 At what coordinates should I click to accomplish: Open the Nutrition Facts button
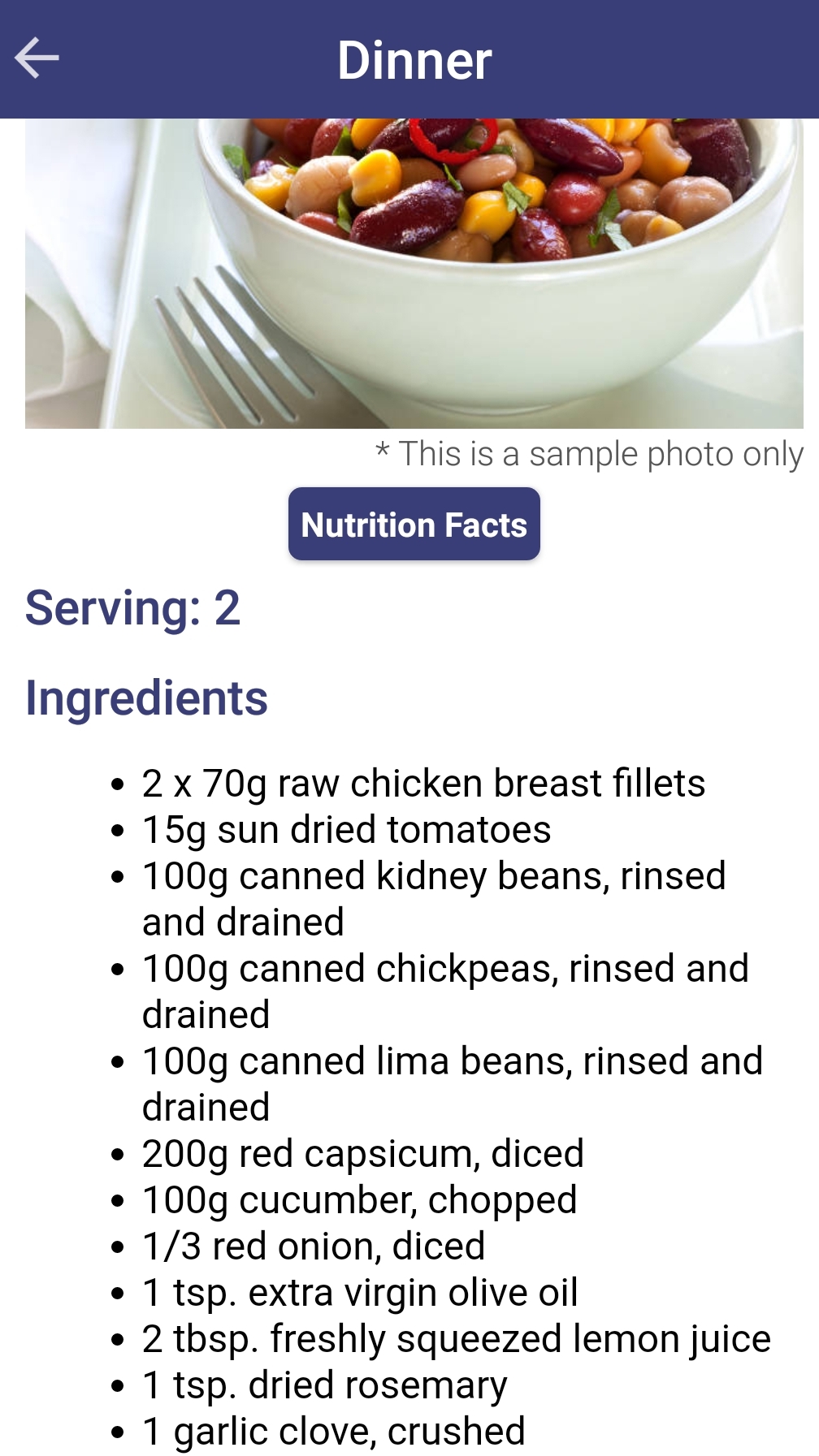coord(414,524)
